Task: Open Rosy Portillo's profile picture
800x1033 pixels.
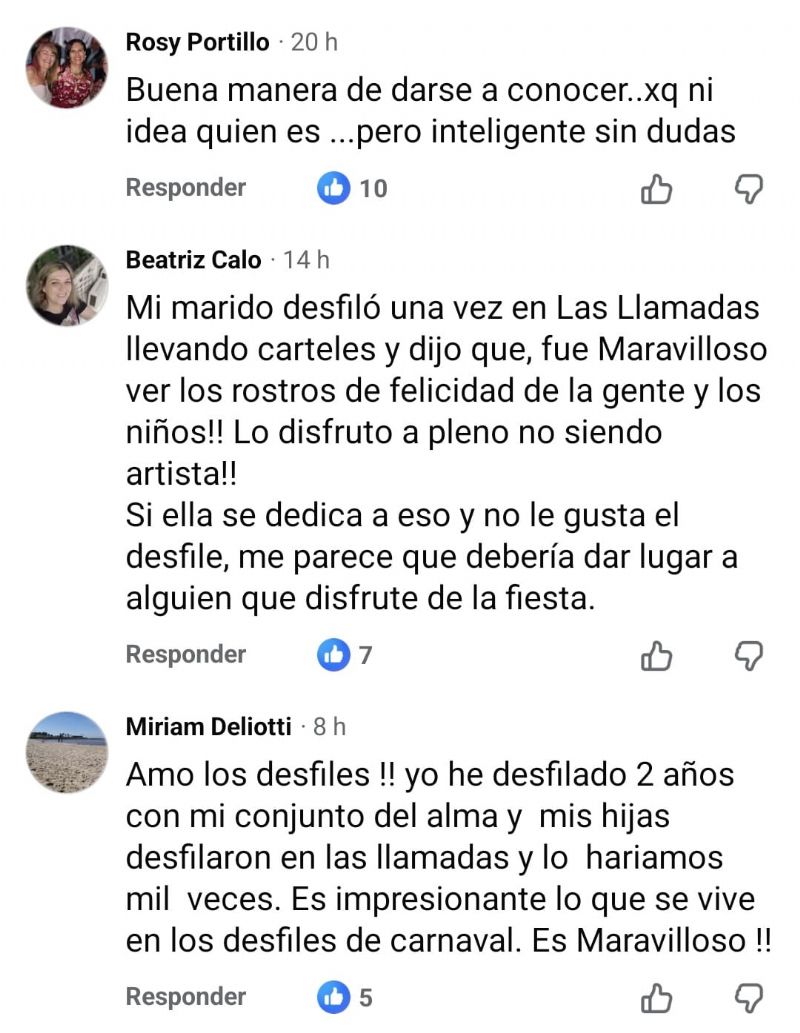Action: [66, 68]
